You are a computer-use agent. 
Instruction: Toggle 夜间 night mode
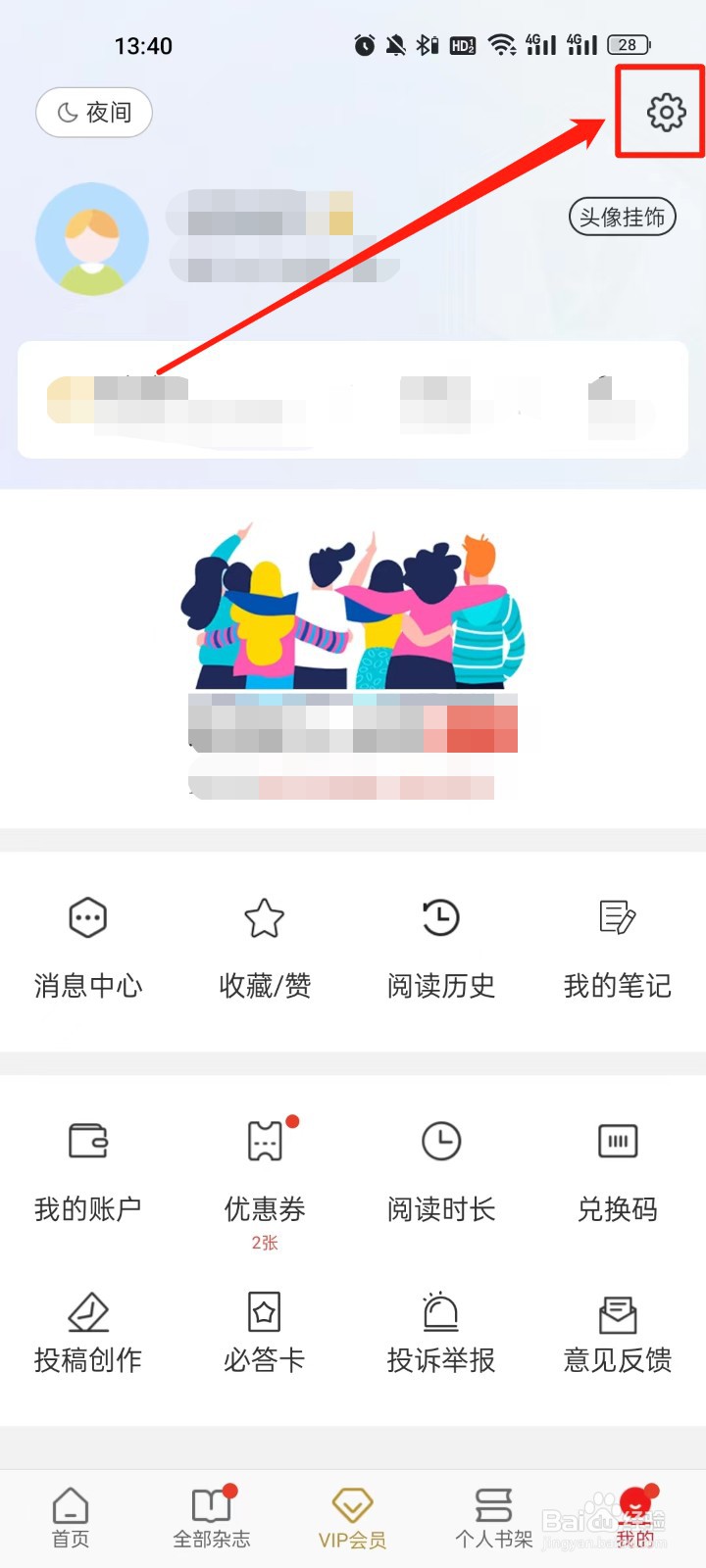[x=93, y=113]
